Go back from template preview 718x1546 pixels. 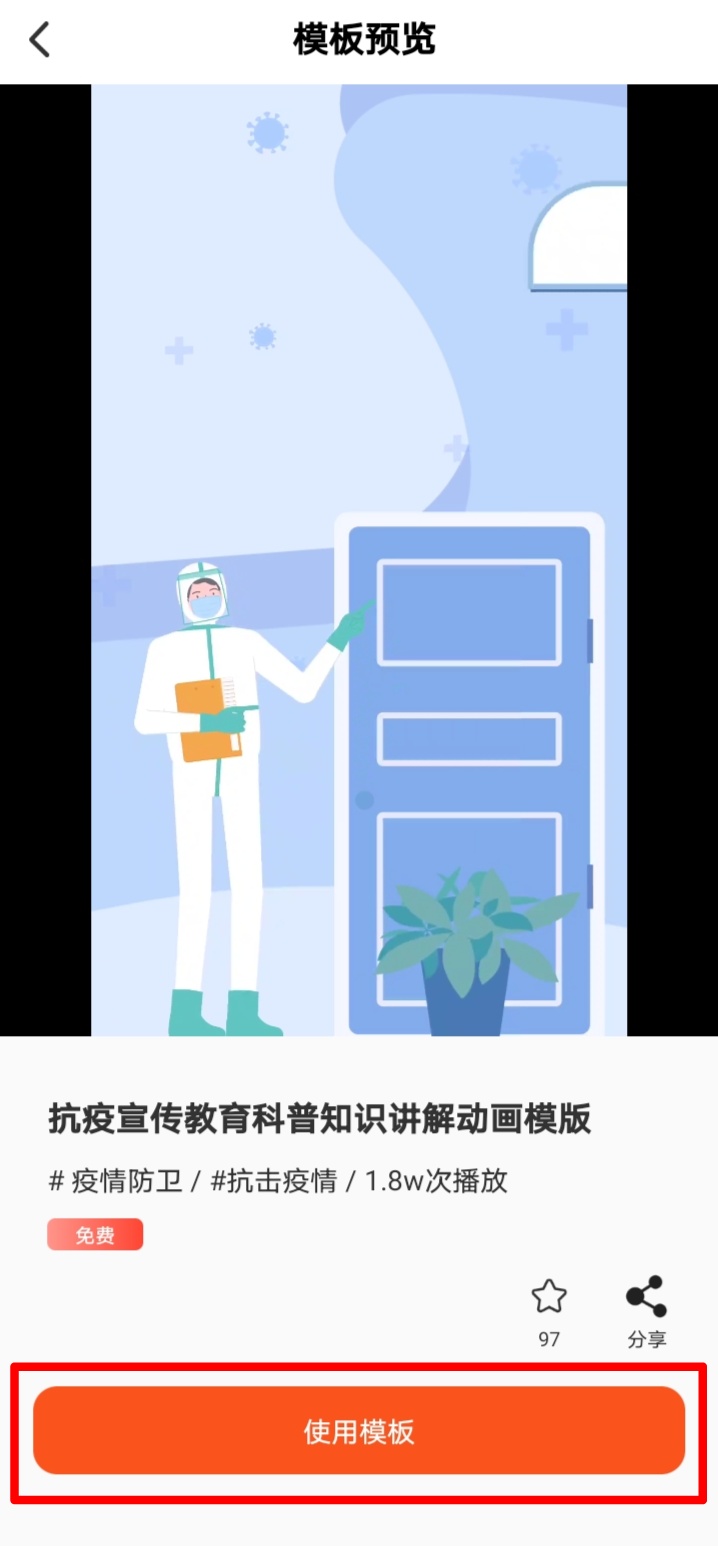coord(40,41)
